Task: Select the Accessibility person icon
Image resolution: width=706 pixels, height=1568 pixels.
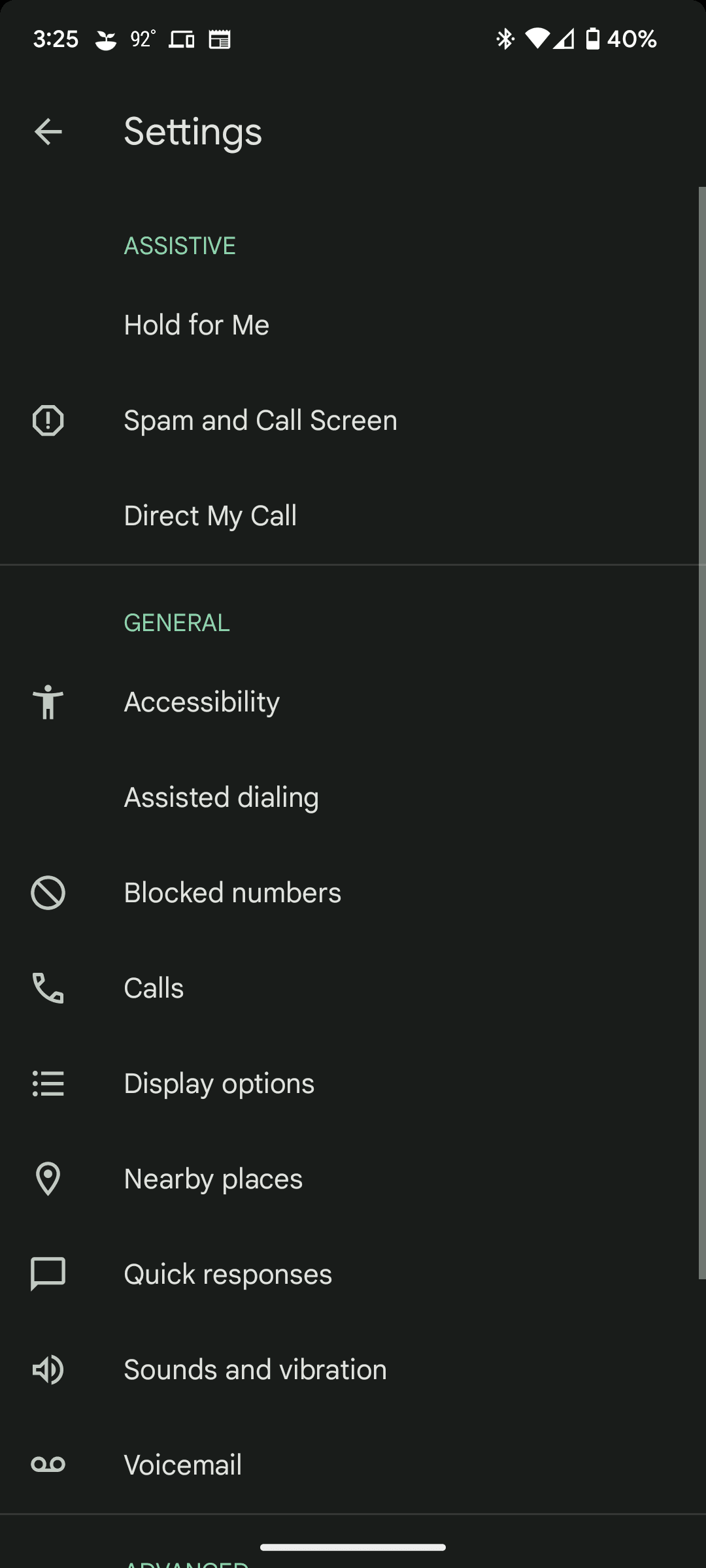Action: (x=48, y=702)
